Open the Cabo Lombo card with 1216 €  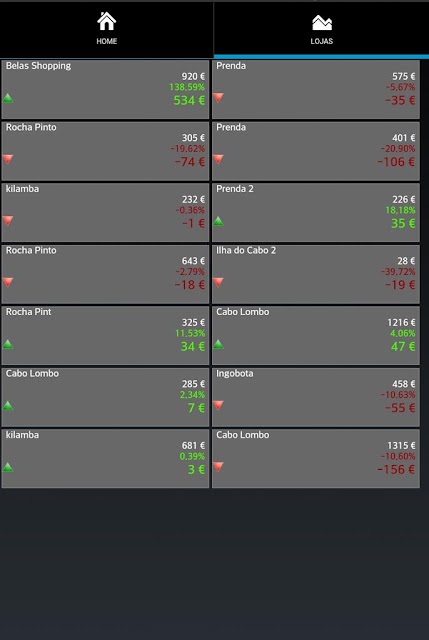[x=316, y=336]
